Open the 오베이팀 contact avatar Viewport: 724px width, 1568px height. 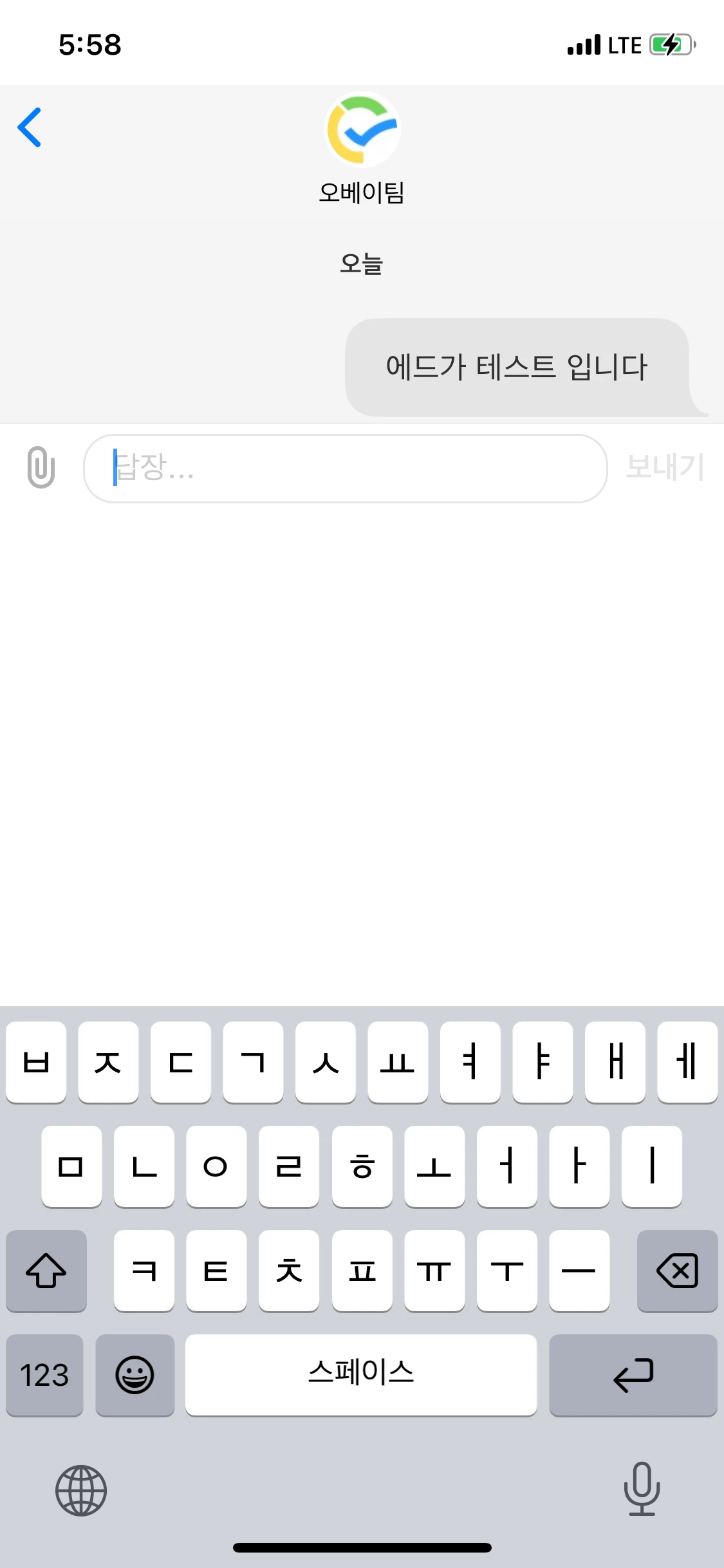[x=362, y=129]
